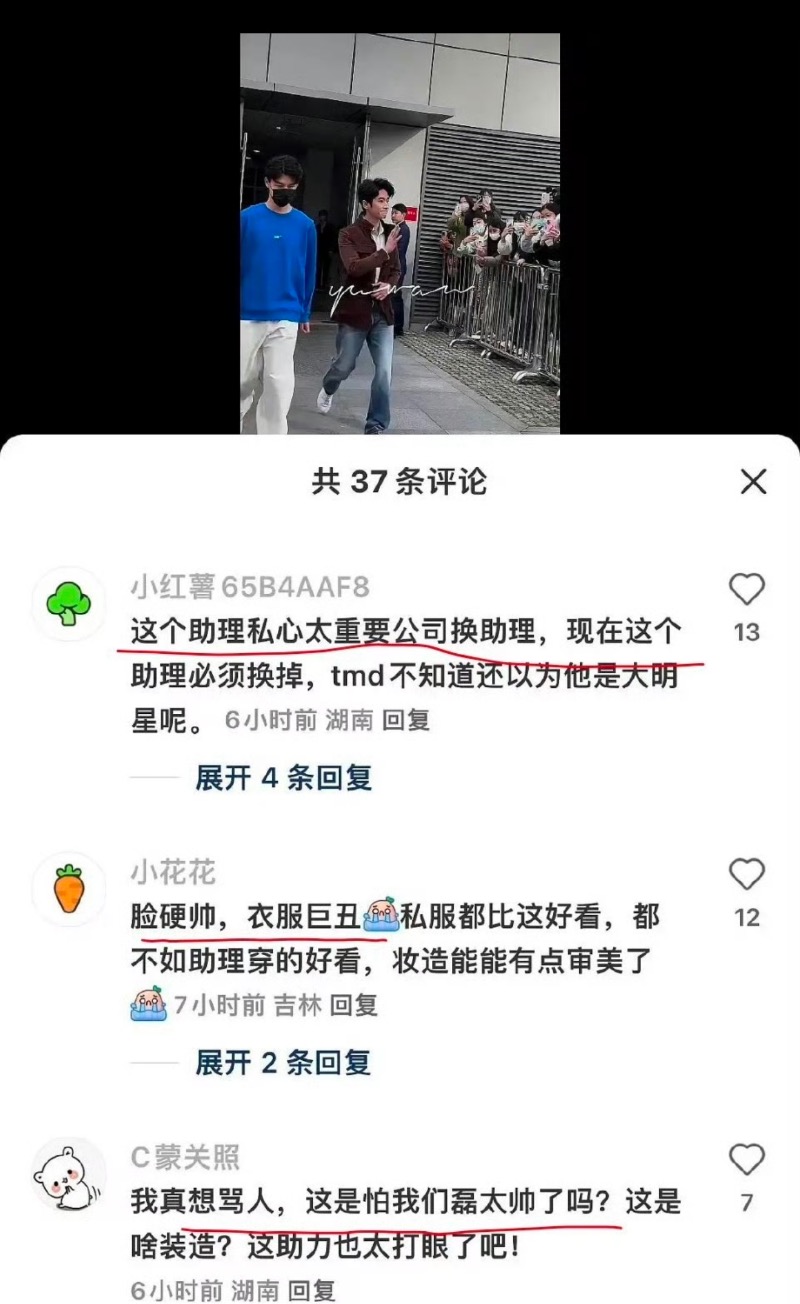The height and width of the screenshot is (1304, 800).
Task: Like the comment from C蒙关照
Action: coord(746,1160)
